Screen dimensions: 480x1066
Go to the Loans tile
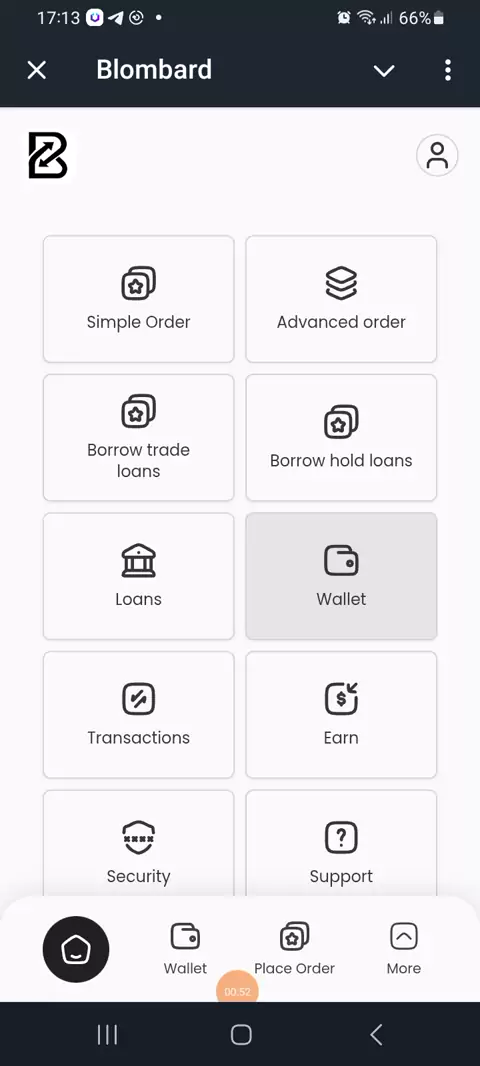(139, 577)
